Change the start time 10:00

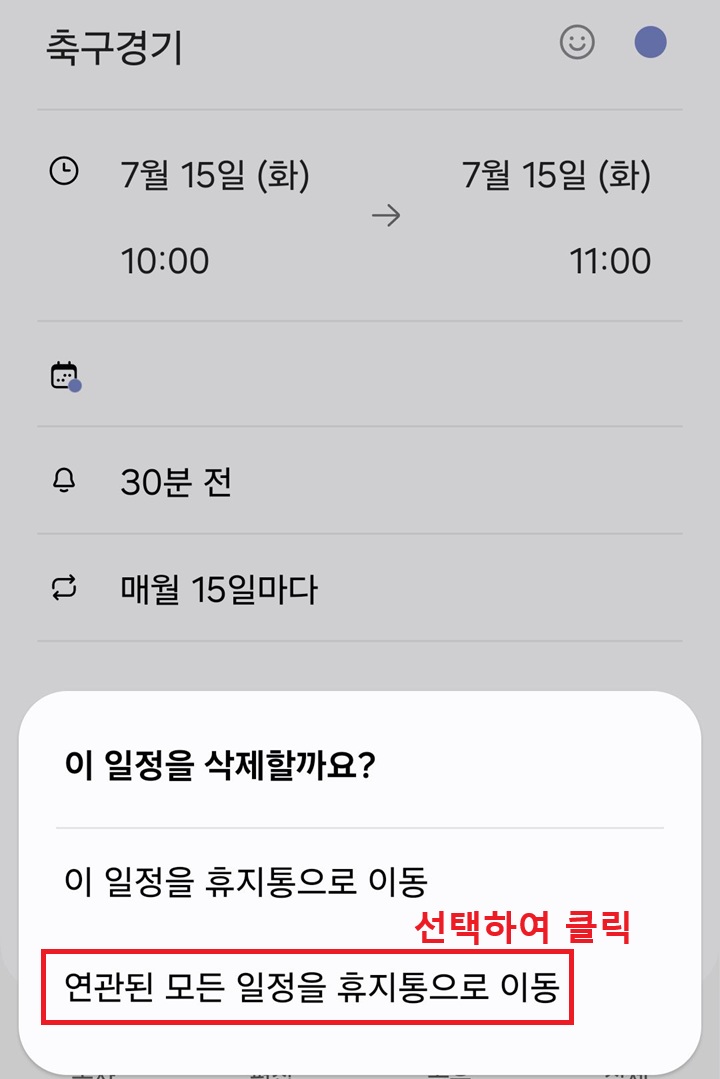pyautogui.click(x=165, y=261)
